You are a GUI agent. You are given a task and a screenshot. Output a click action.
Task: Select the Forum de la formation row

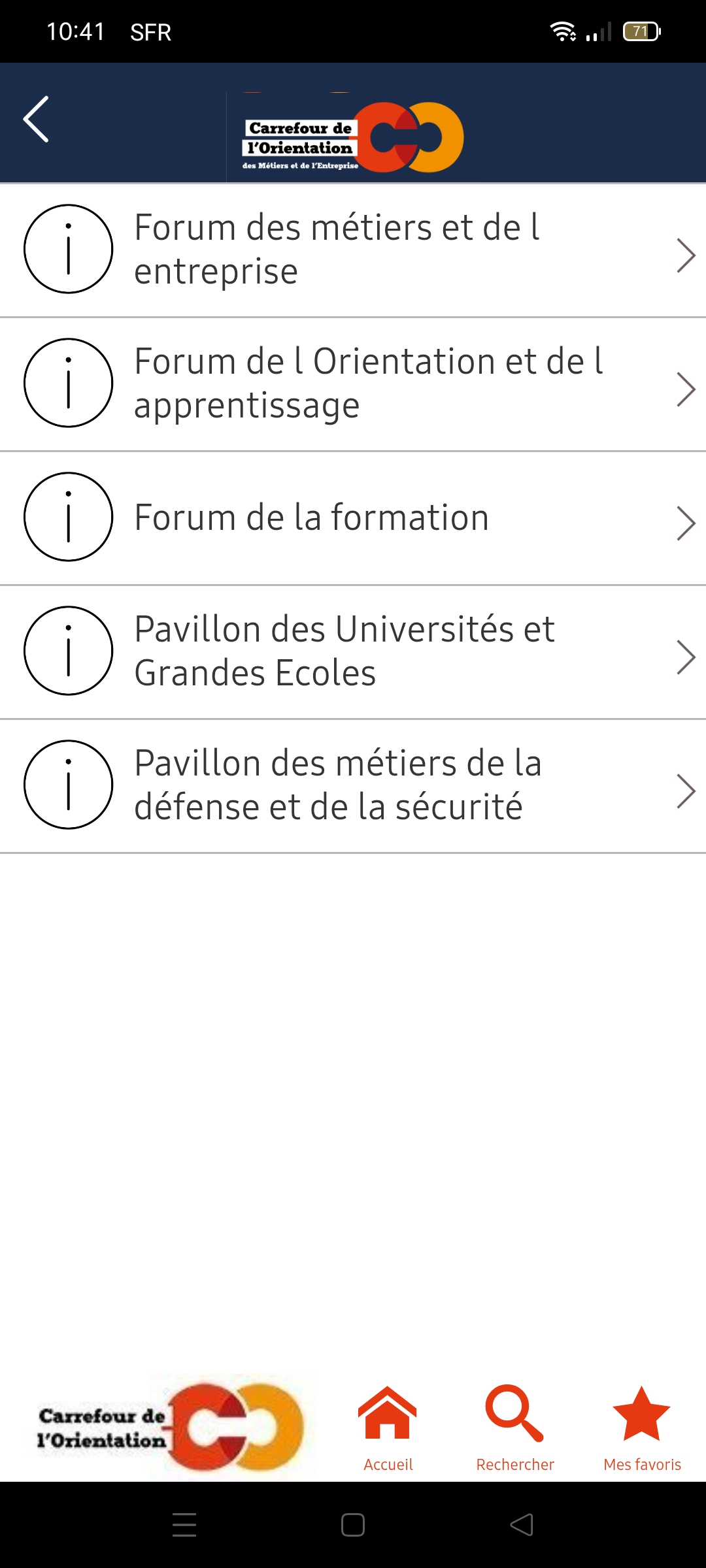pyautogui.click(x=353, y=518)
